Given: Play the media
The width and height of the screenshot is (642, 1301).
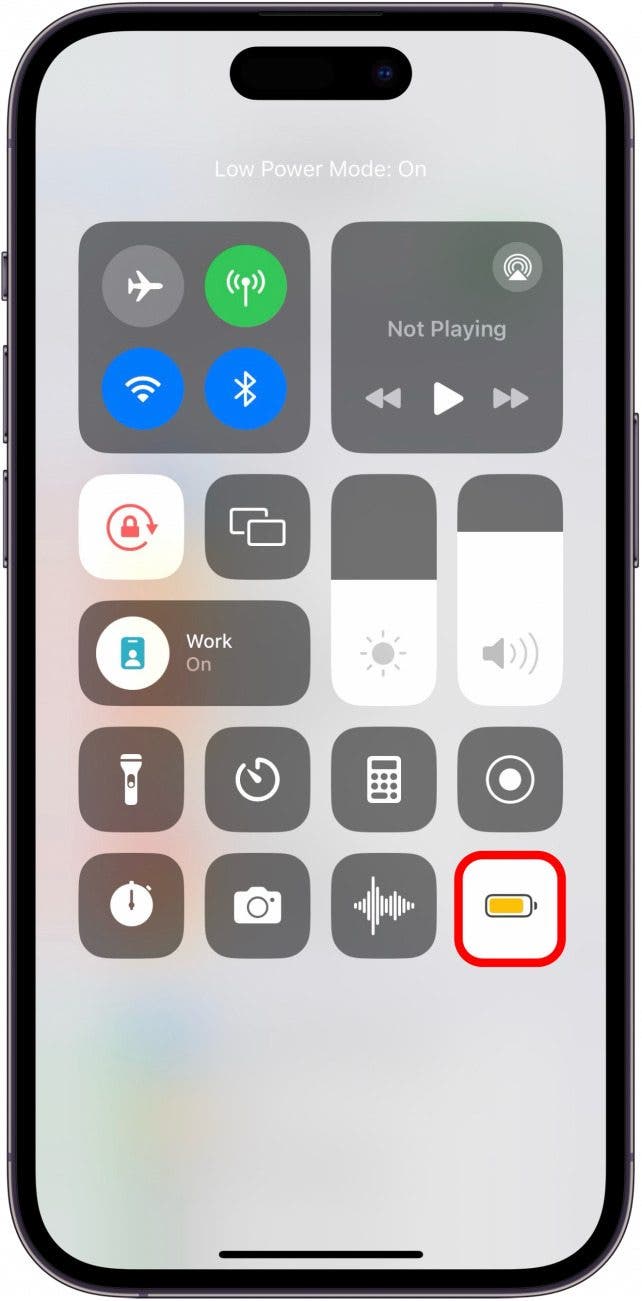Looking at the screenshot, I should 447,399.
